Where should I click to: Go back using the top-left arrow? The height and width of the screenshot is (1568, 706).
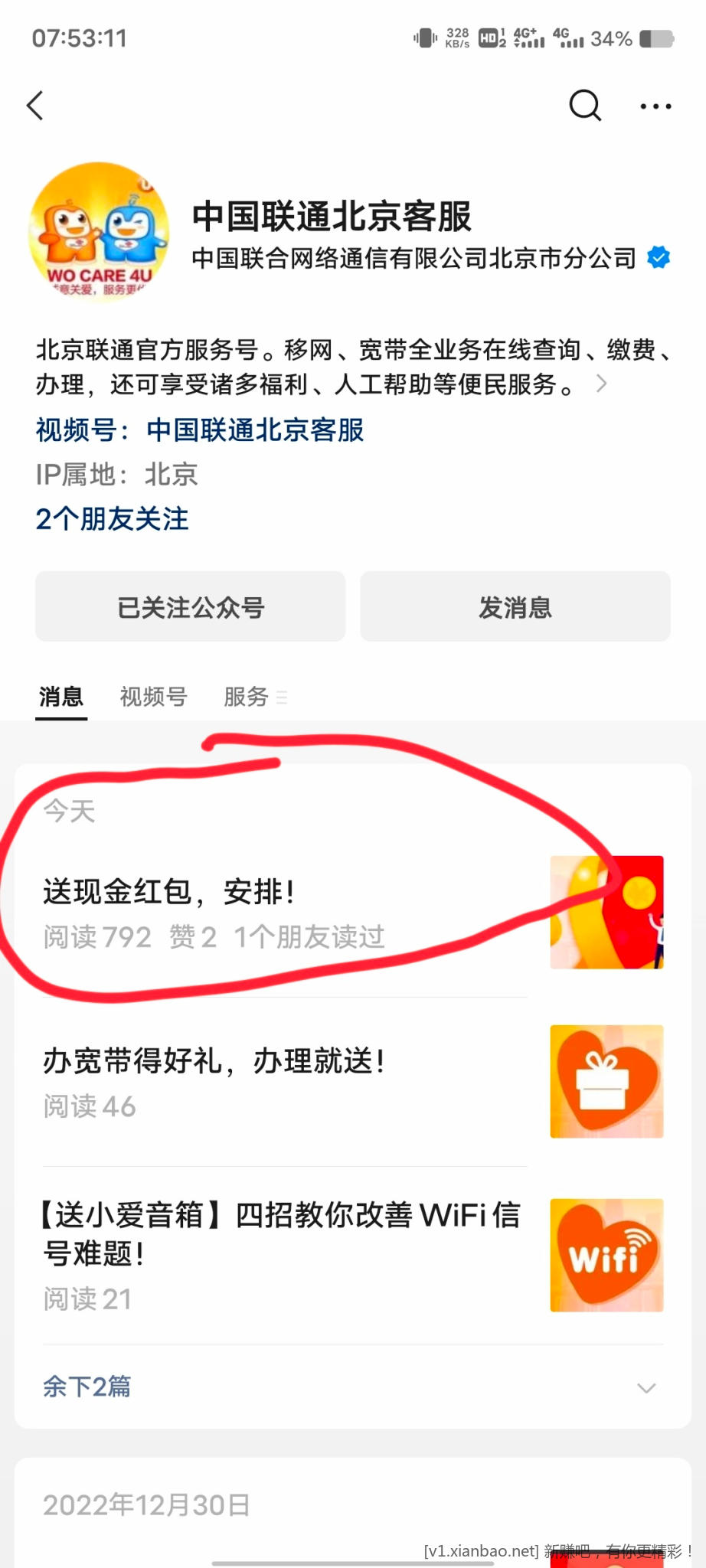tap(35, 106)
